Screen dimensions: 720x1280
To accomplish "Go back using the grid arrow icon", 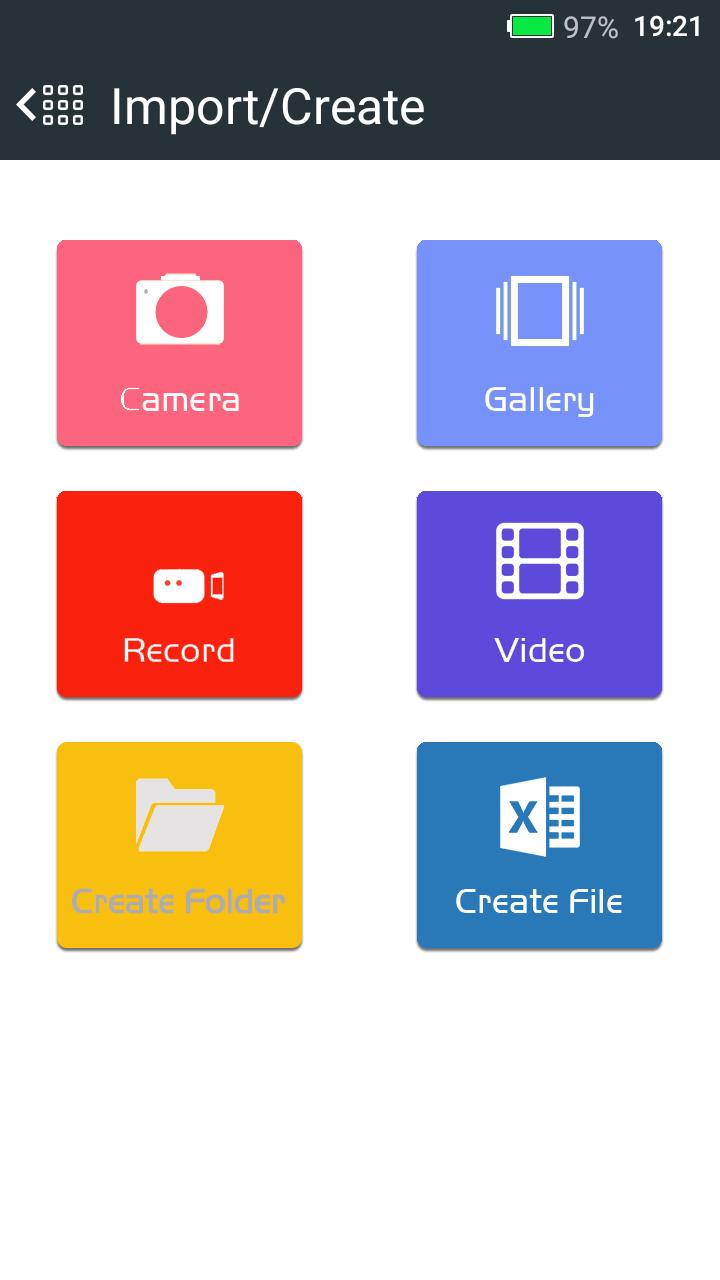I will coord(50,105).
